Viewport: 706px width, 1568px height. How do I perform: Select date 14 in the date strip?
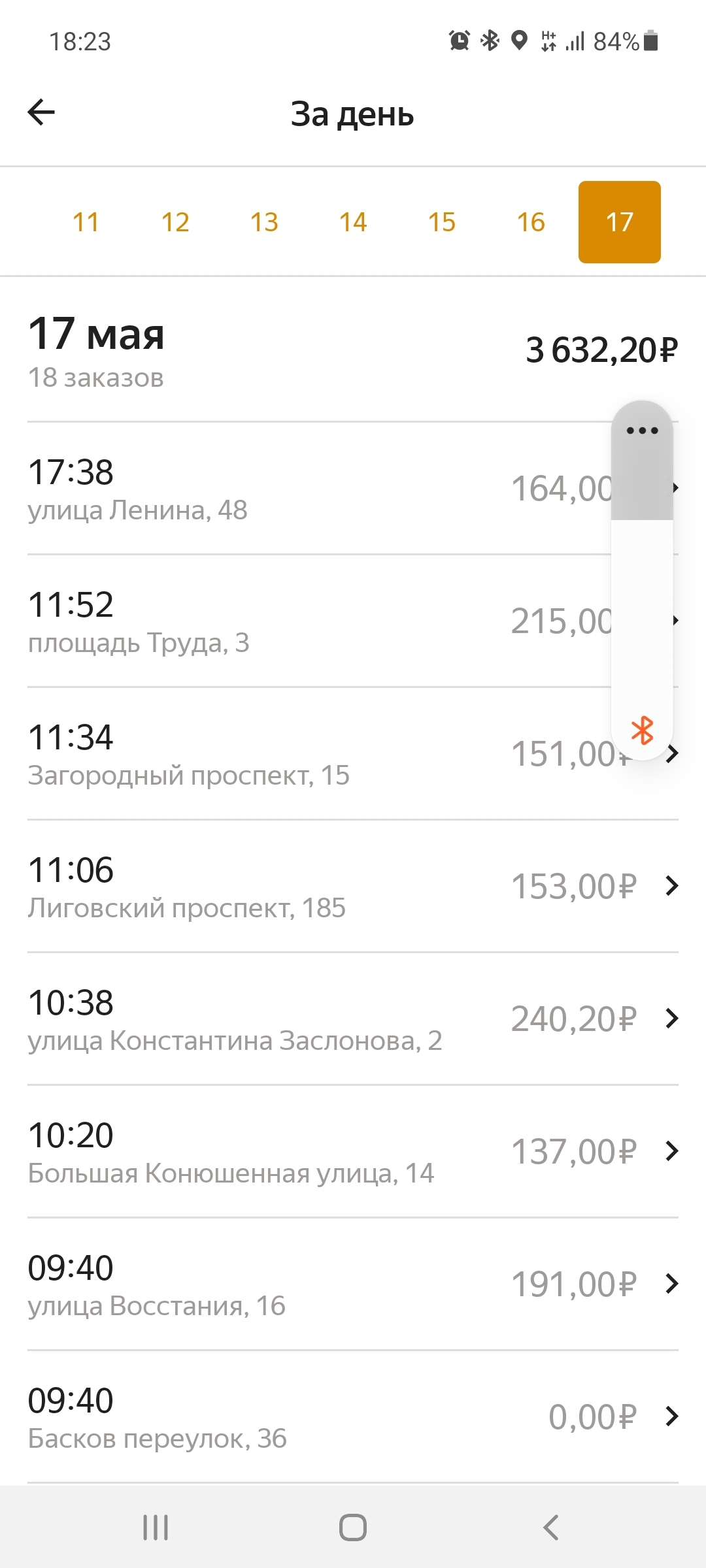coord(352,222)
